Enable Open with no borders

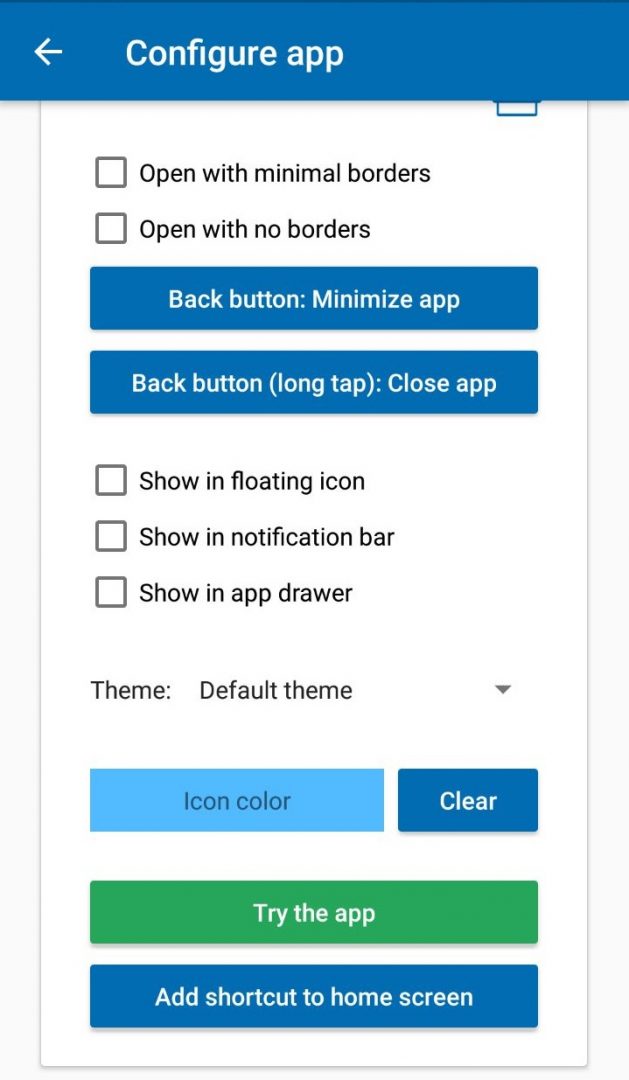[111, 228]
